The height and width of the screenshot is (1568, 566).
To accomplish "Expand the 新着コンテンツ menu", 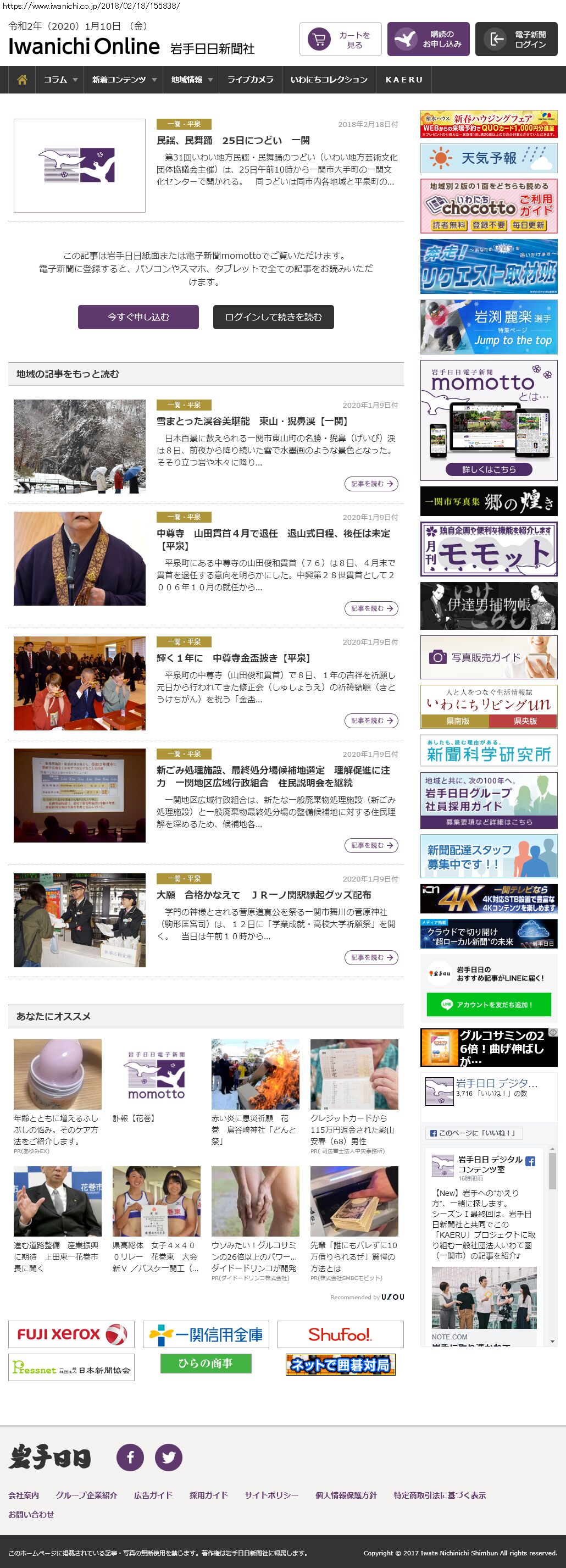I will [124, 80].
